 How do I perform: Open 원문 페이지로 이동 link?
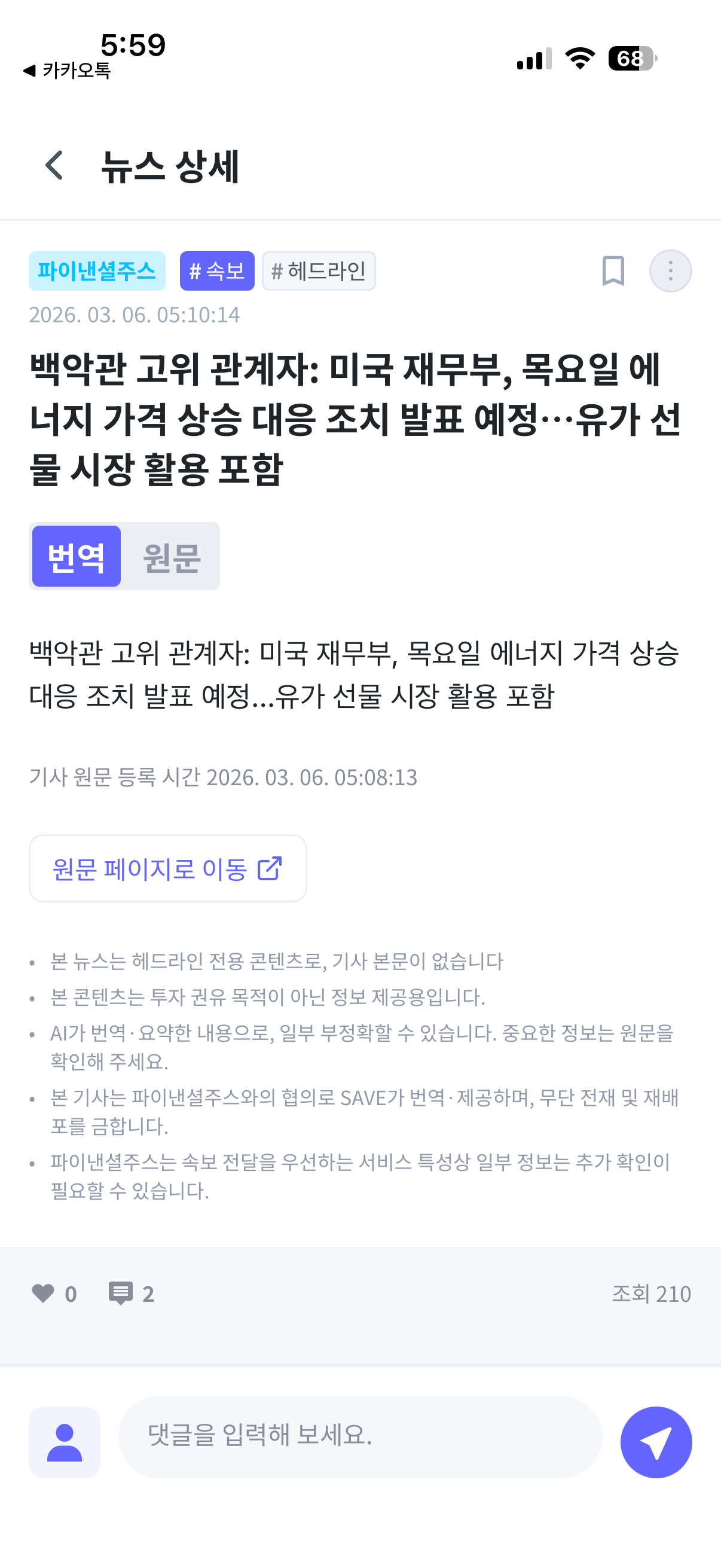168,868
